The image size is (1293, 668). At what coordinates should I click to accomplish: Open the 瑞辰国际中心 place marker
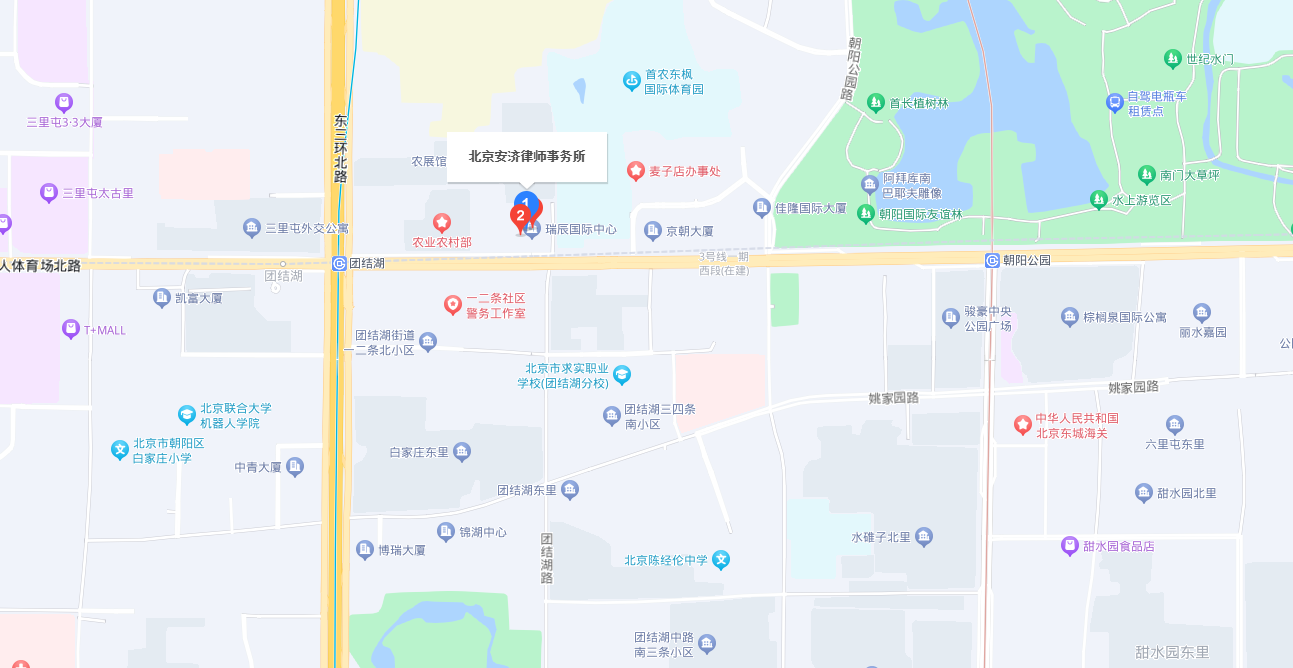point(534,230)
